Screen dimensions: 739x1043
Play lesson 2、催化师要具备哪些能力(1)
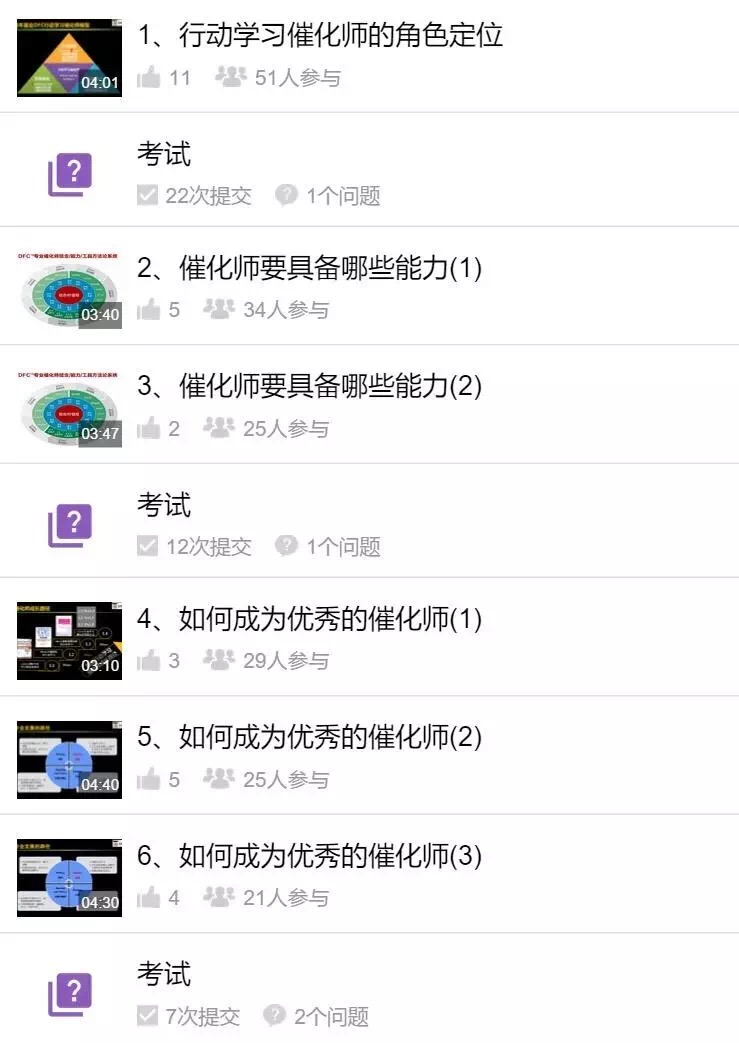click(x=310, y=269)
